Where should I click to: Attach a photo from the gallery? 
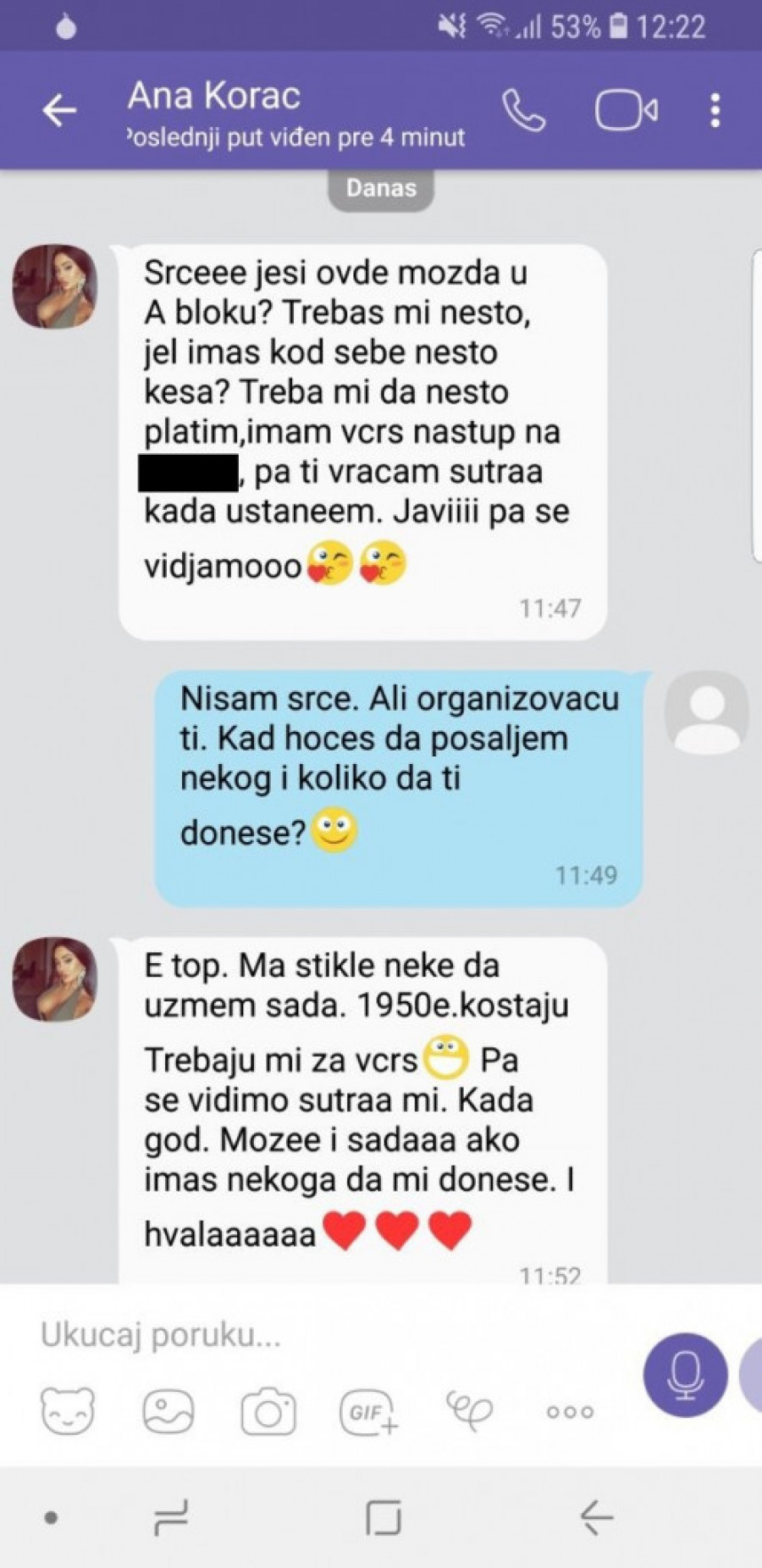pos(168,1411)
